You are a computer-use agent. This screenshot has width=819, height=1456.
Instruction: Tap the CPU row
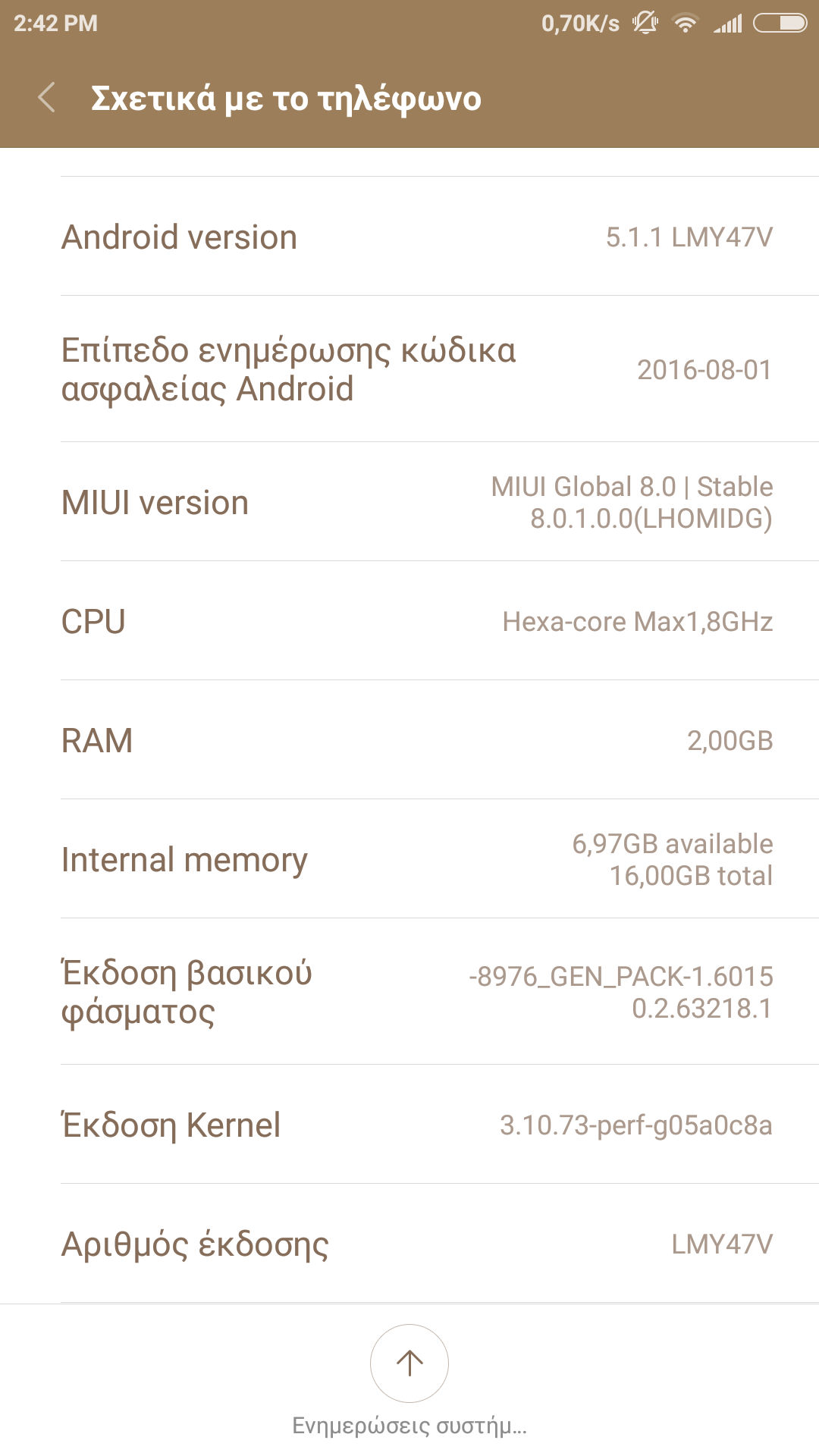pyautogui.click(x=409, y=621)
